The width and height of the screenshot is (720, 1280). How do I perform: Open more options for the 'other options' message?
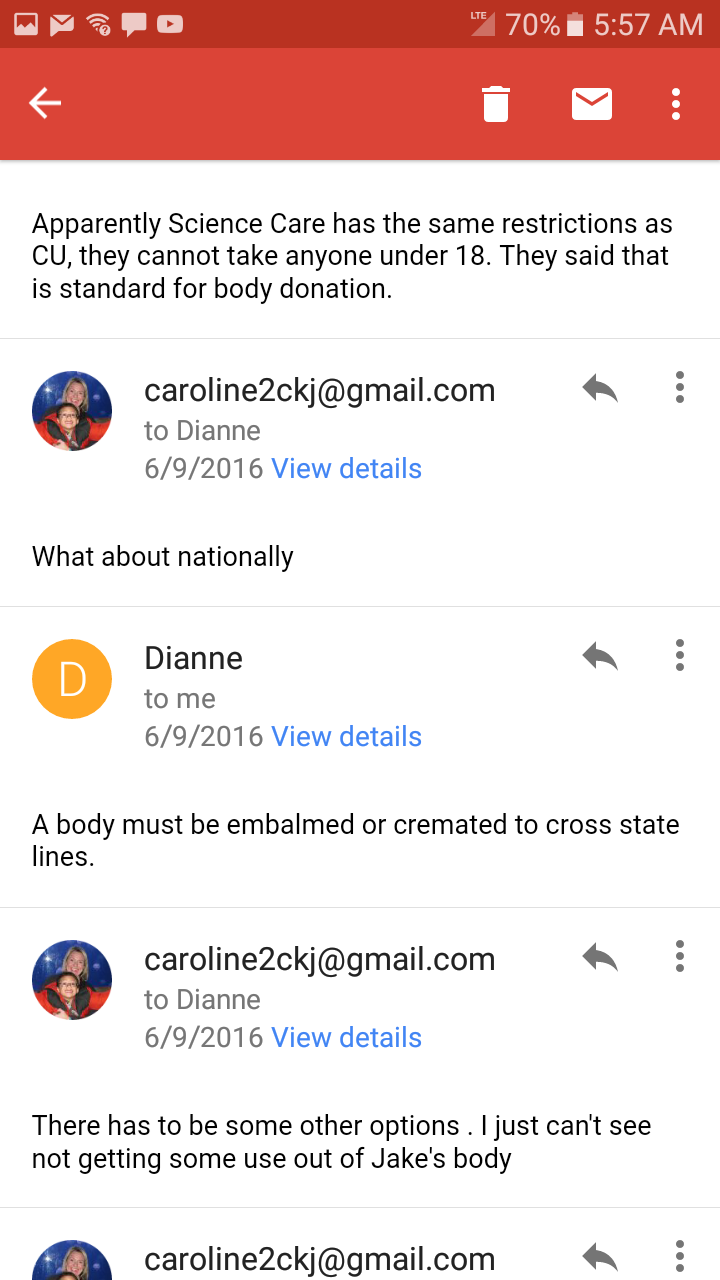680,957
